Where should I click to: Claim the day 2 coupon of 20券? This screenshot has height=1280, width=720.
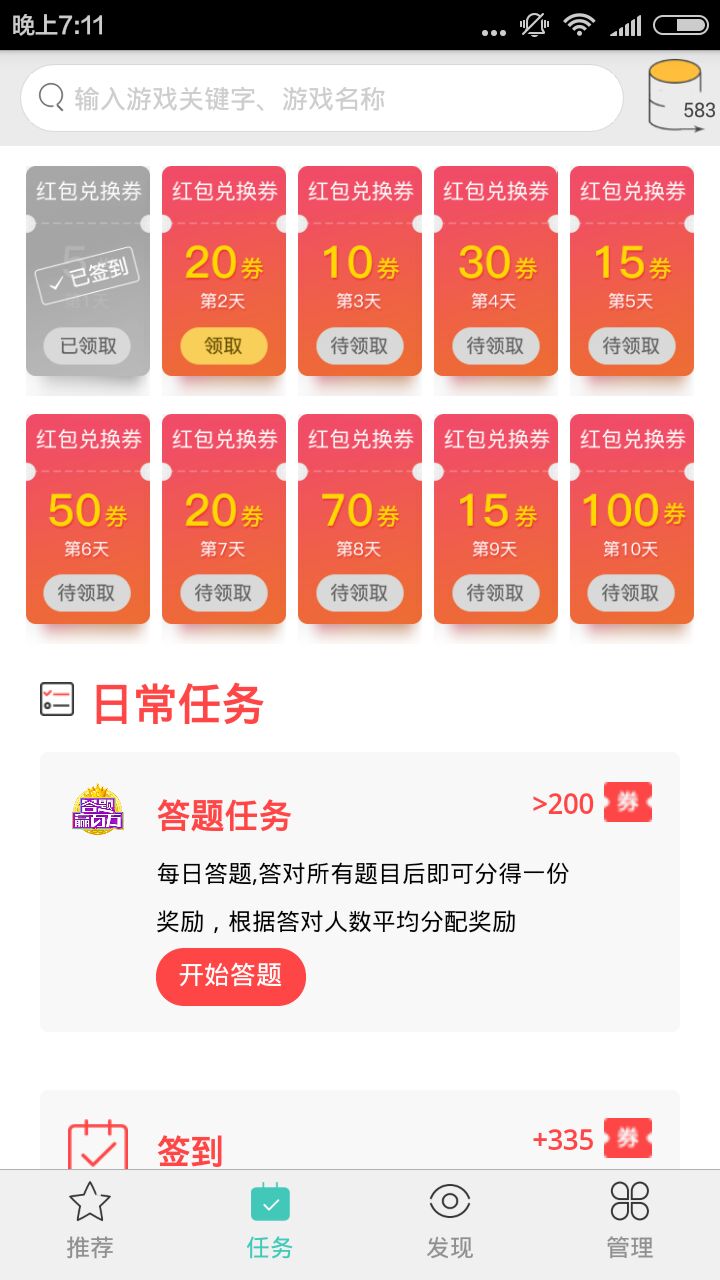224,346
